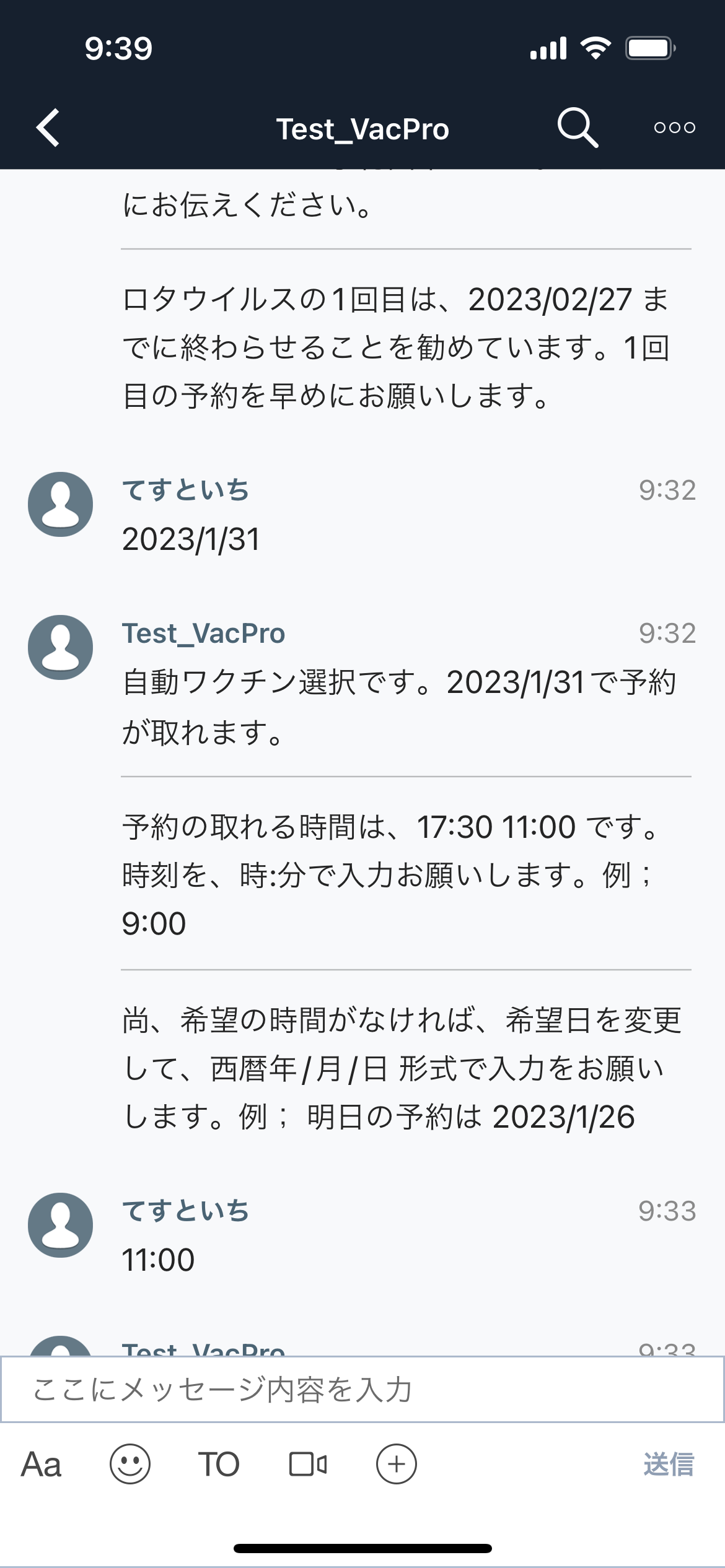
Task: Open the plus attachment menu
Action: [x=397, y=1465]
